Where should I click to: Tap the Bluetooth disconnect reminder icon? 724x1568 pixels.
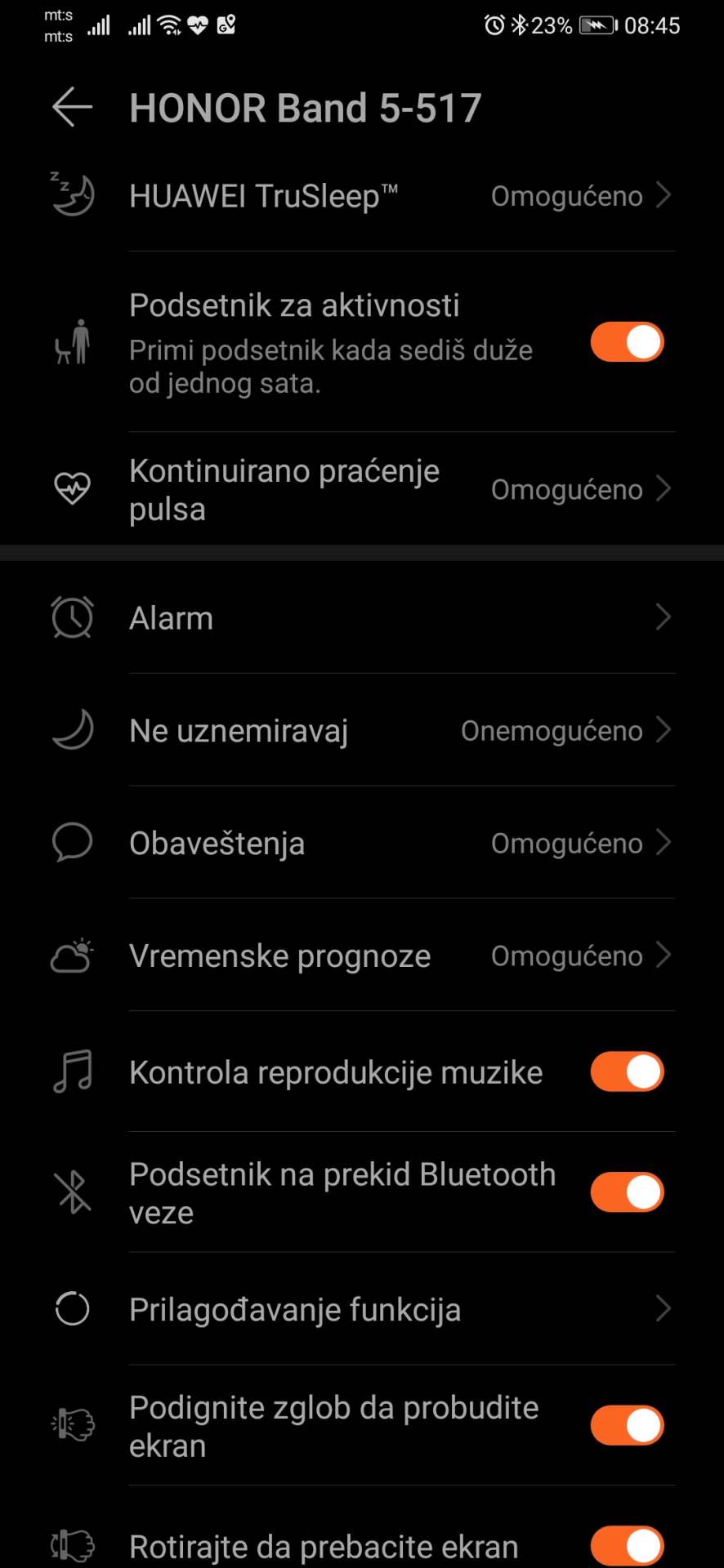(x=73, y=1192)
